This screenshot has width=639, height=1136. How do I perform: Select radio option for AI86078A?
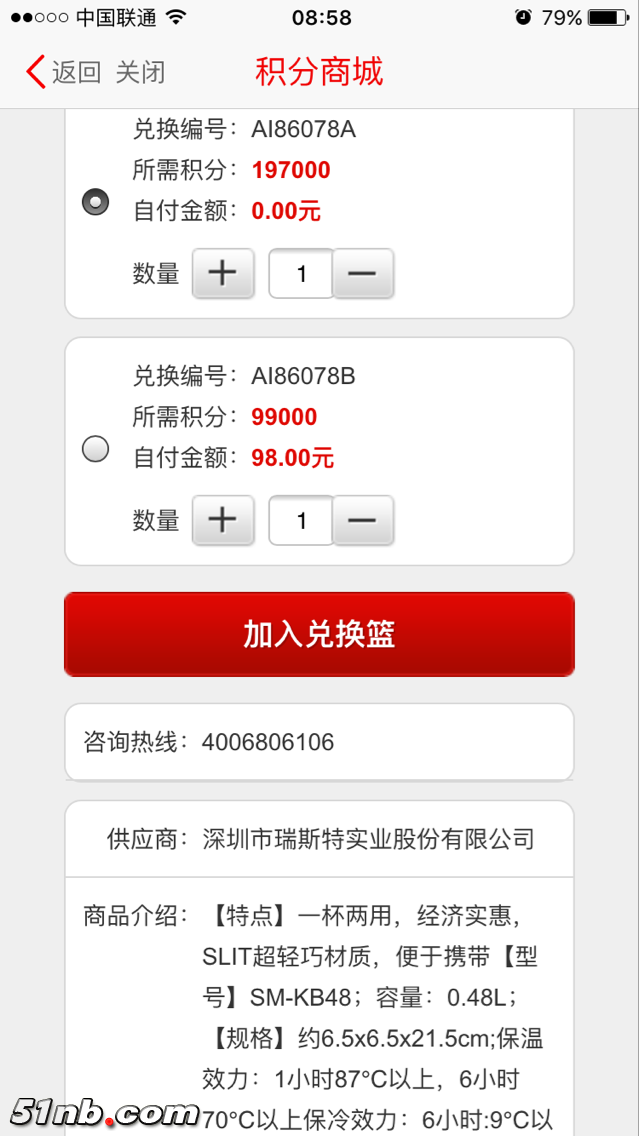95,202
